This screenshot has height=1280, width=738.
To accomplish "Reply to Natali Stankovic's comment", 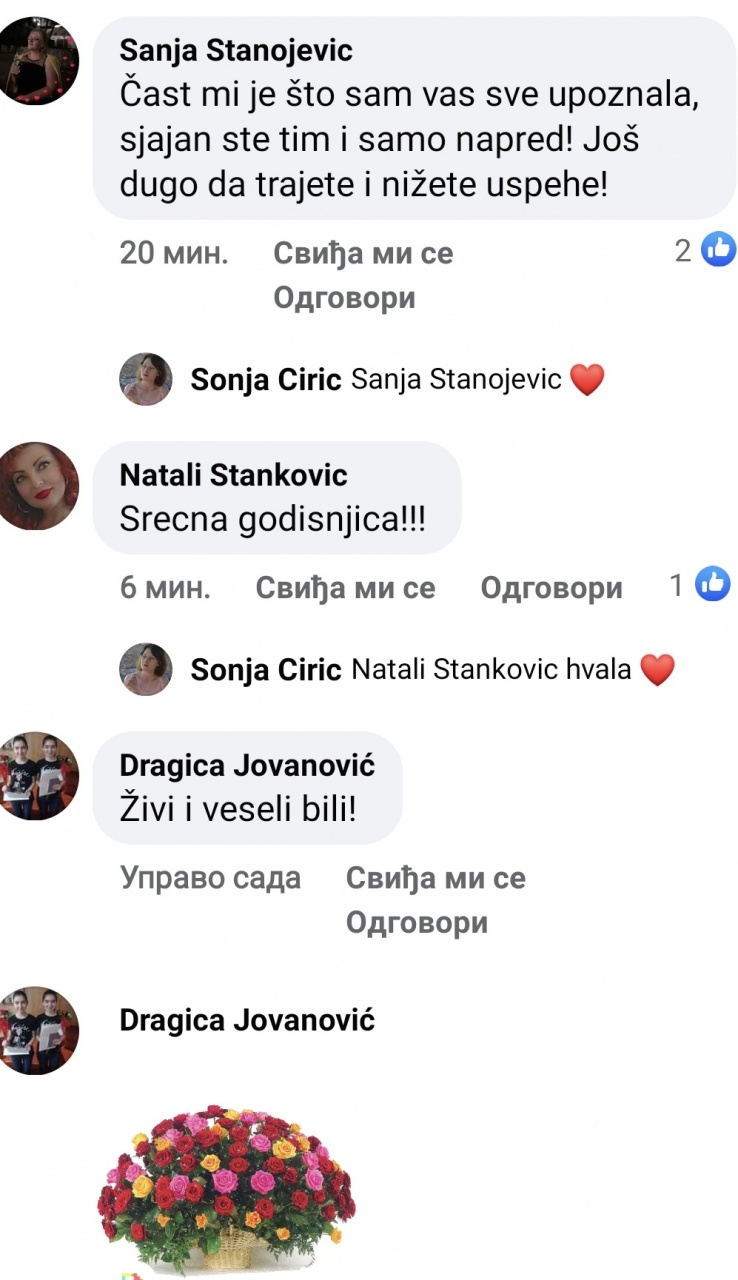I will coord(551,588).
